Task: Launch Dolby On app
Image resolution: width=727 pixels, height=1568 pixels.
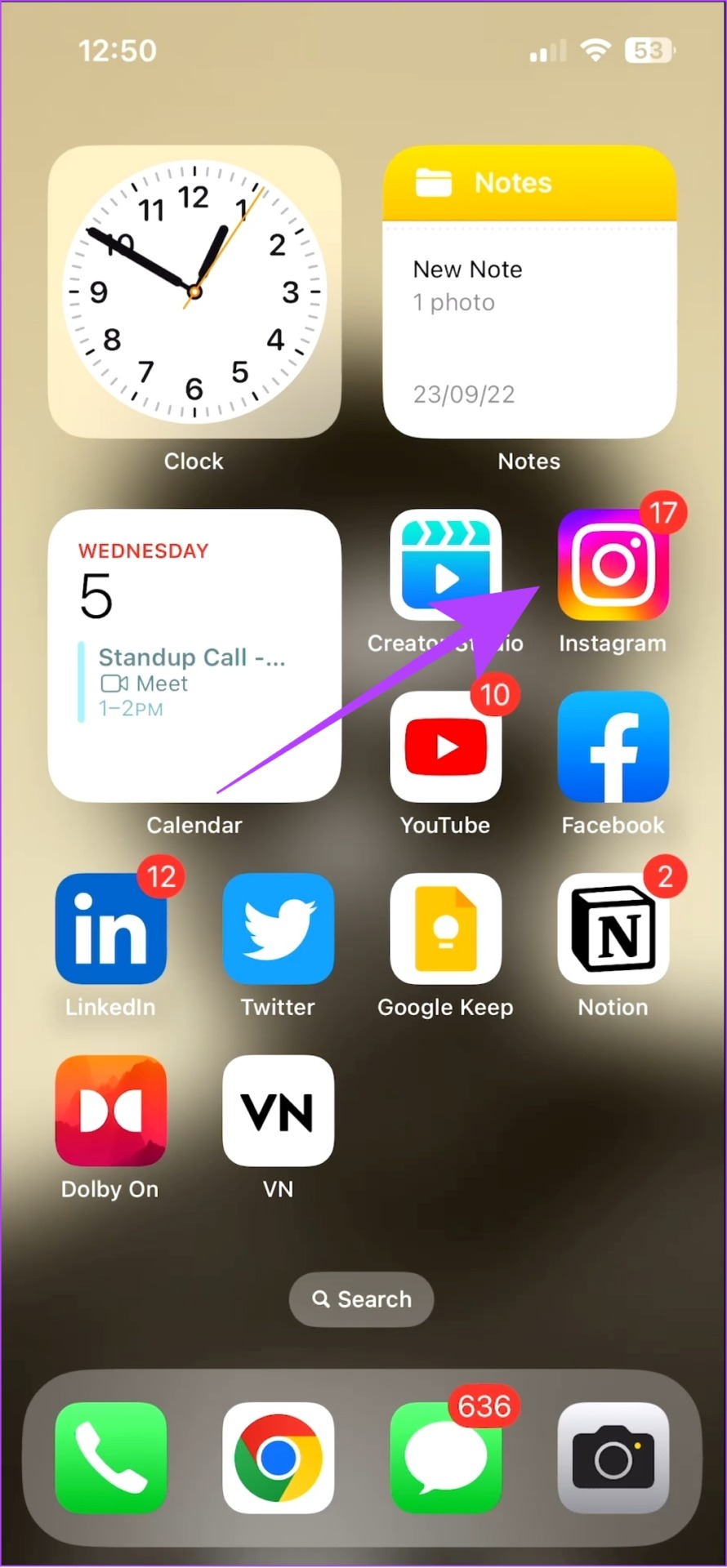Action: point(111,1111)
